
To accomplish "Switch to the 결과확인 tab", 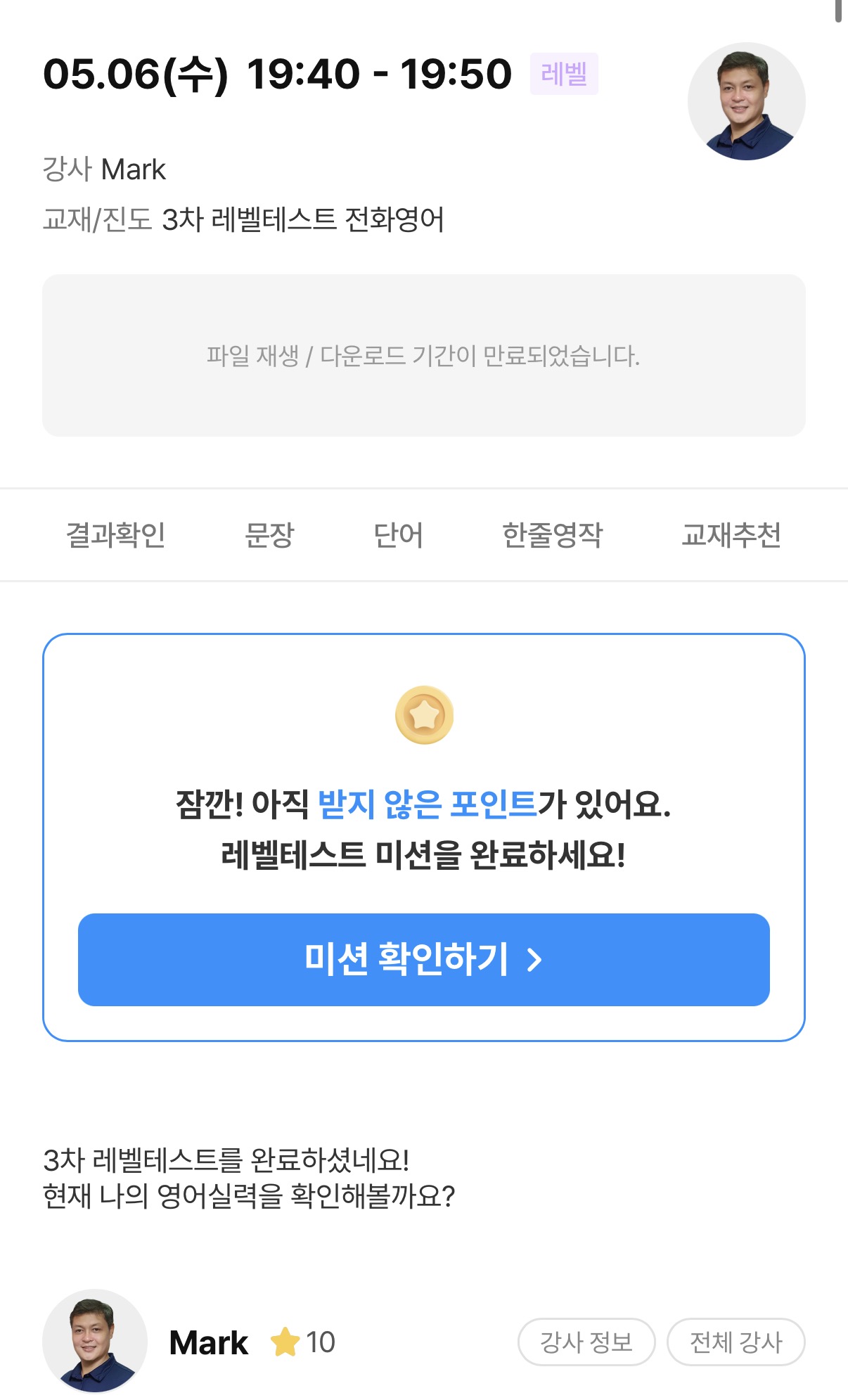I will point(115,535).
